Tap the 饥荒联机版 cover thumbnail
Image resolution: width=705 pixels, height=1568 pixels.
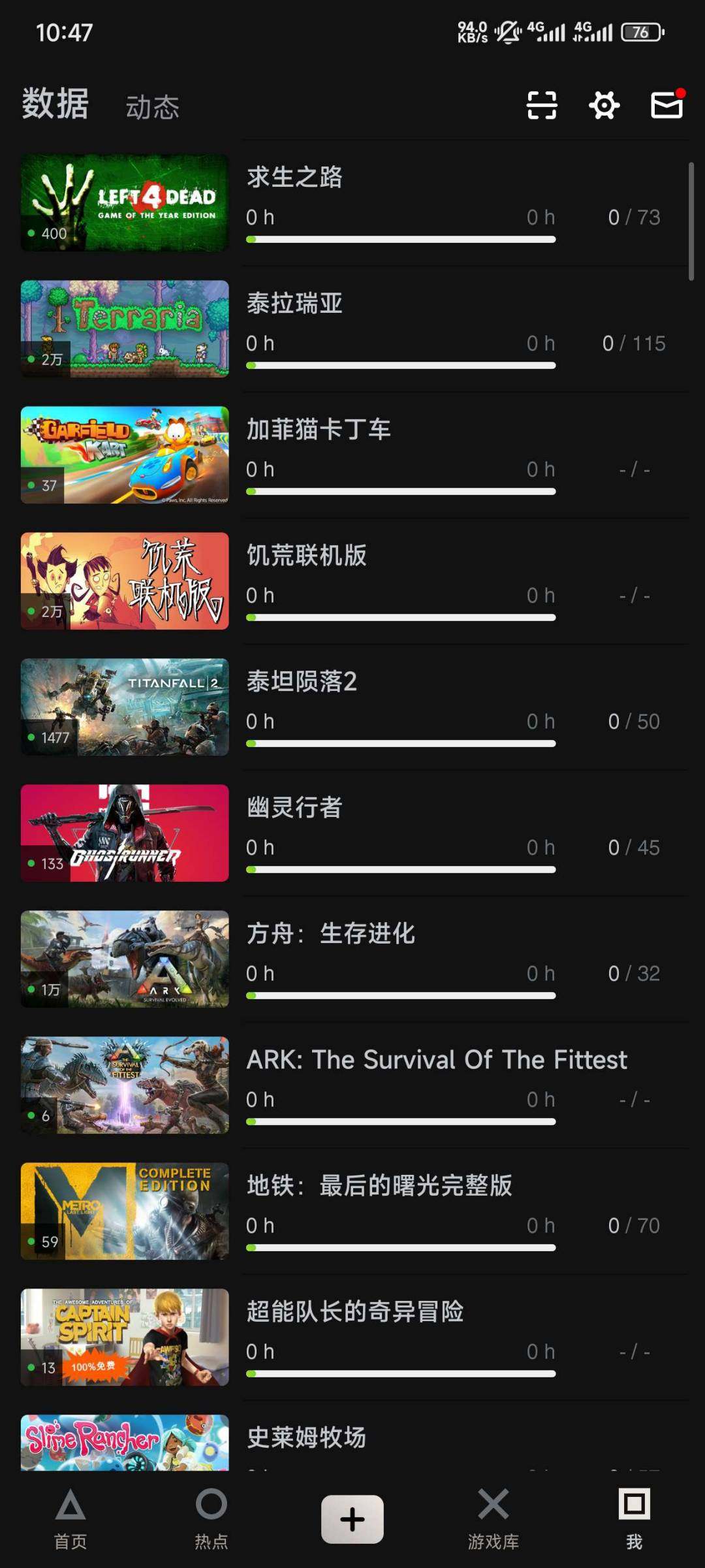point(124,581)
